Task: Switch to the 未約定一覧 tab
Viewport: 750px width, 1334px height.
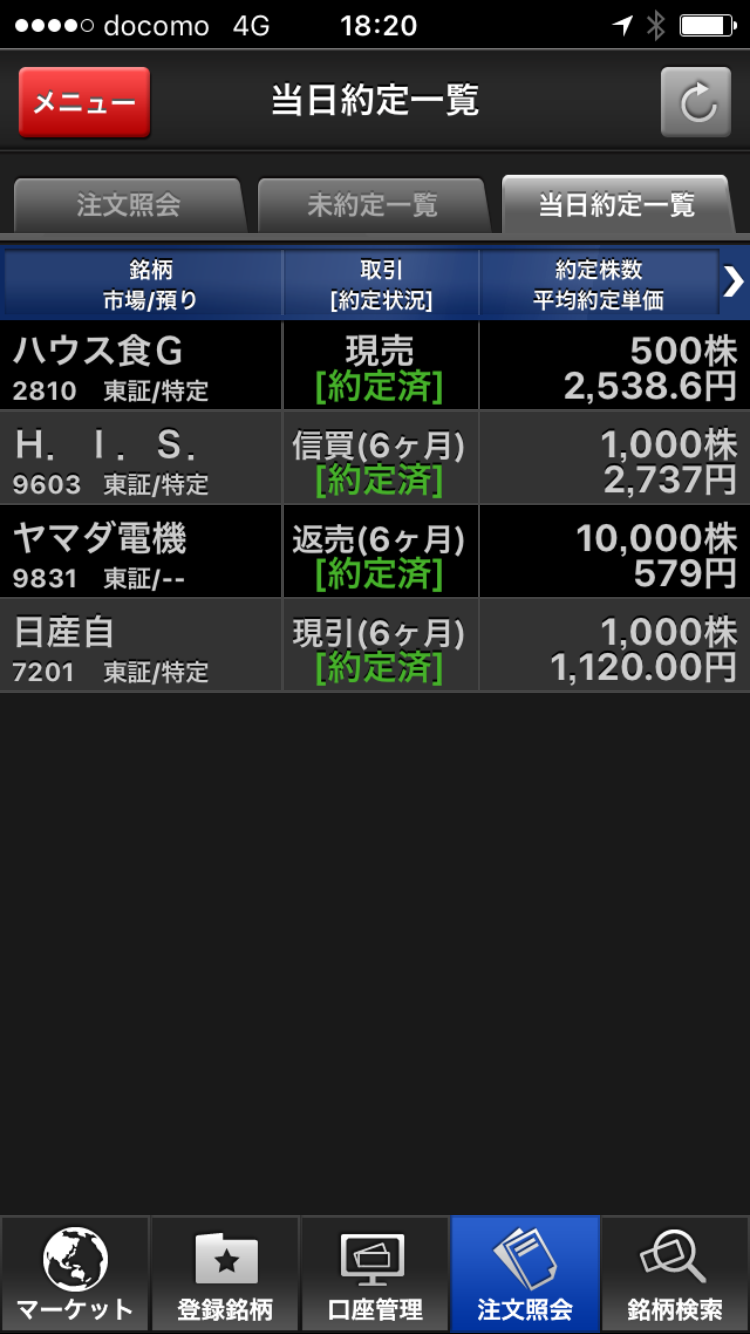Action: coord(372,206)
